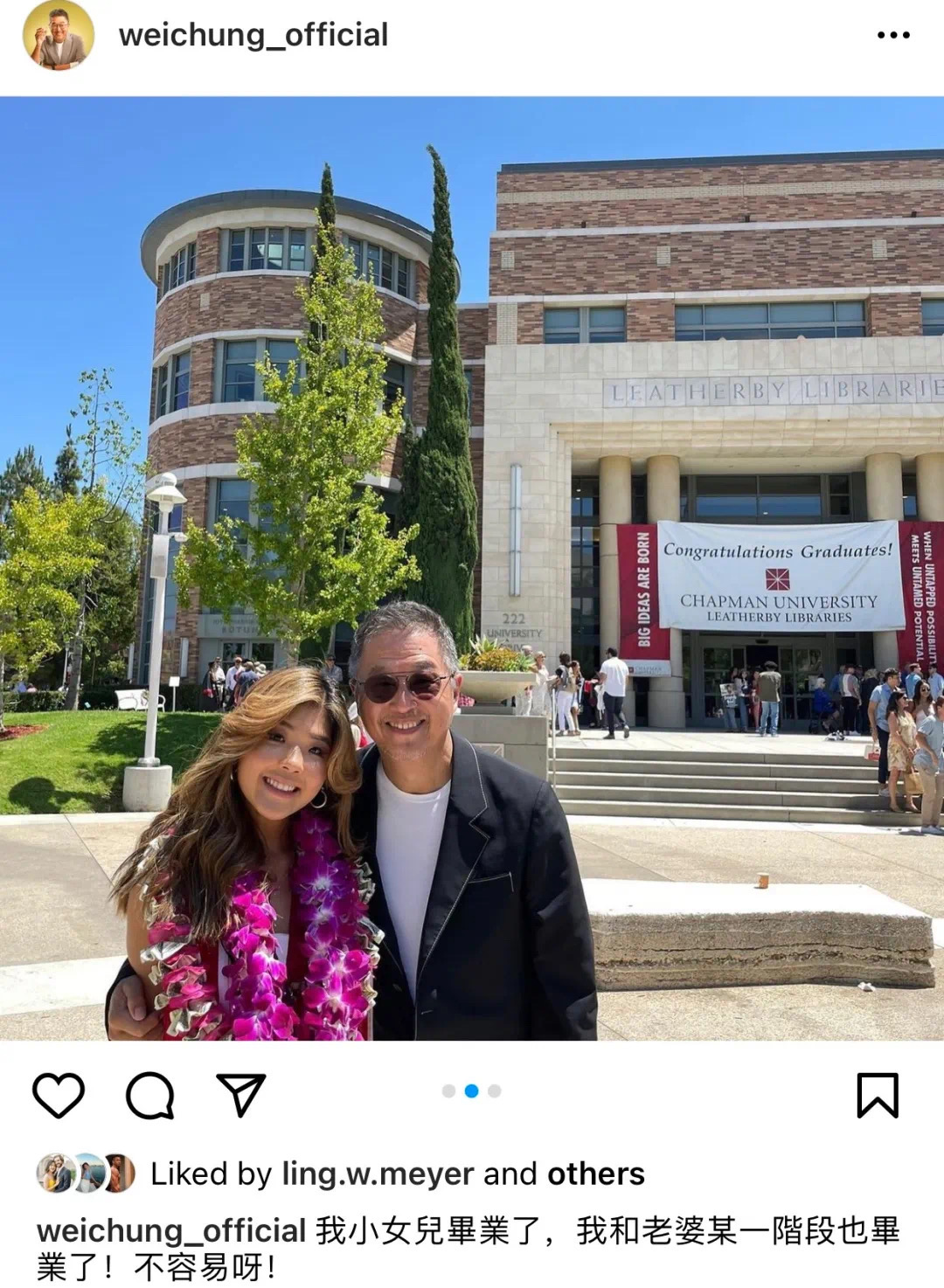Open weichung_official username in the caption

point(171,1230)
